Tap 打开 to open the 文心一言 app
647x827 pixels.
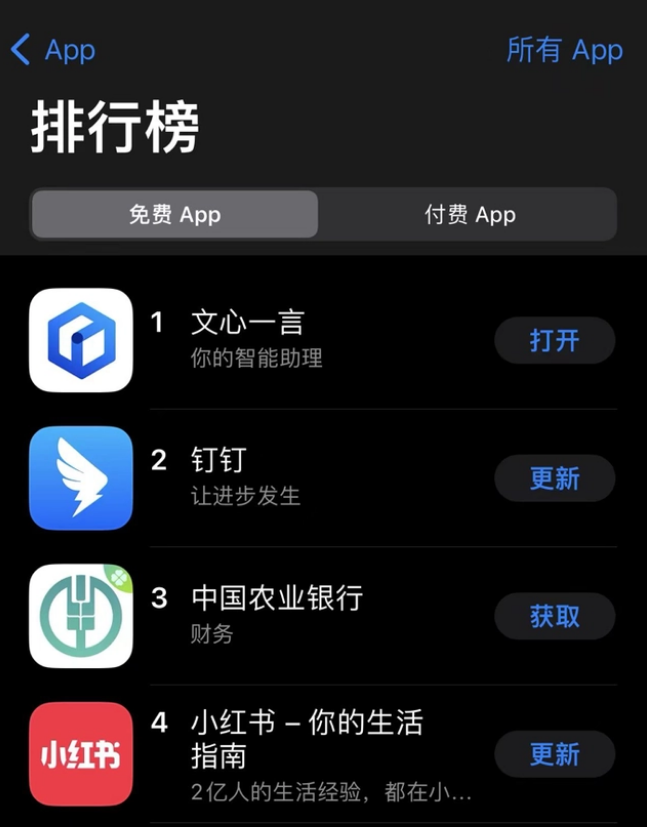coord(554,341)
